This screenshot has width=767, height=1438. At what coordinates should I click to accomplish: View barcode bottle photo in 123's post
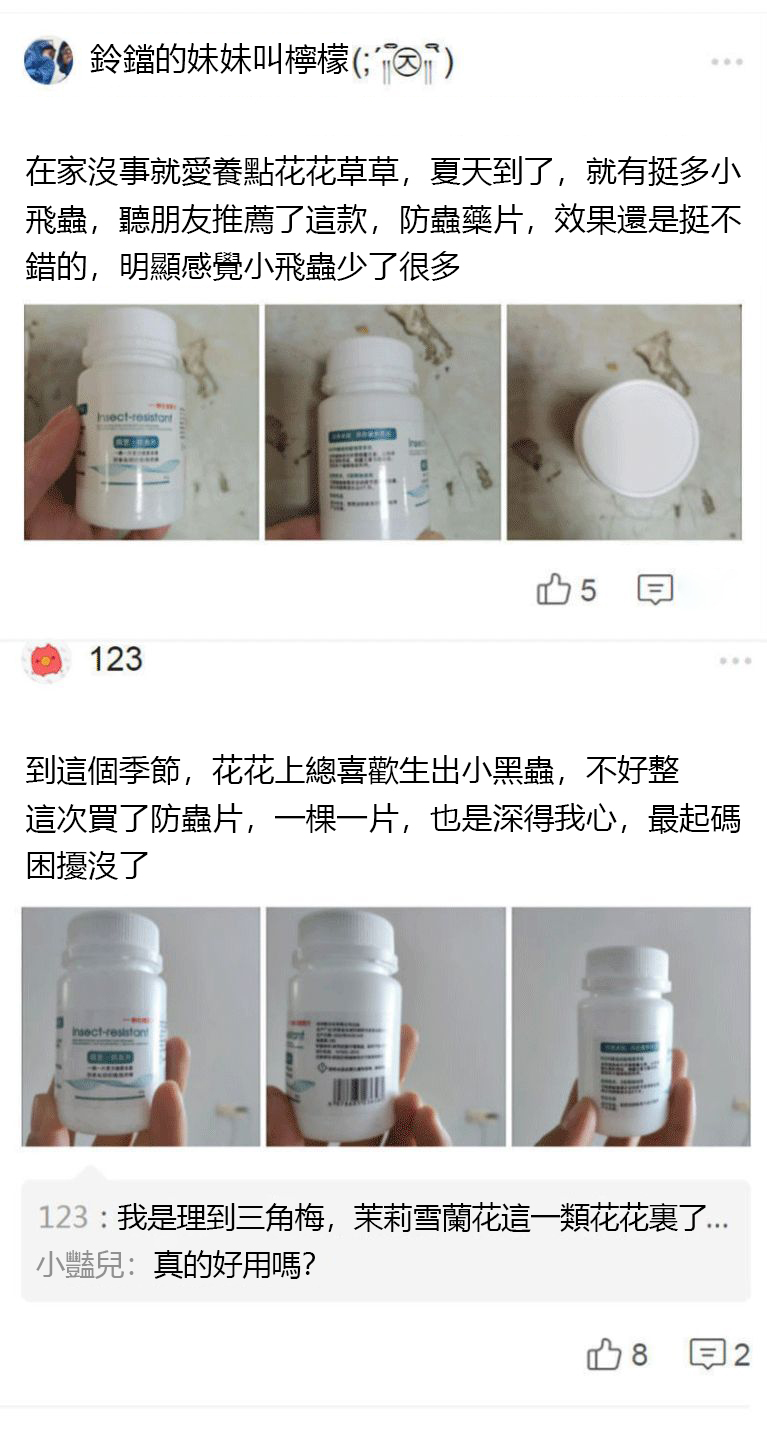(x=385, y=1026)
